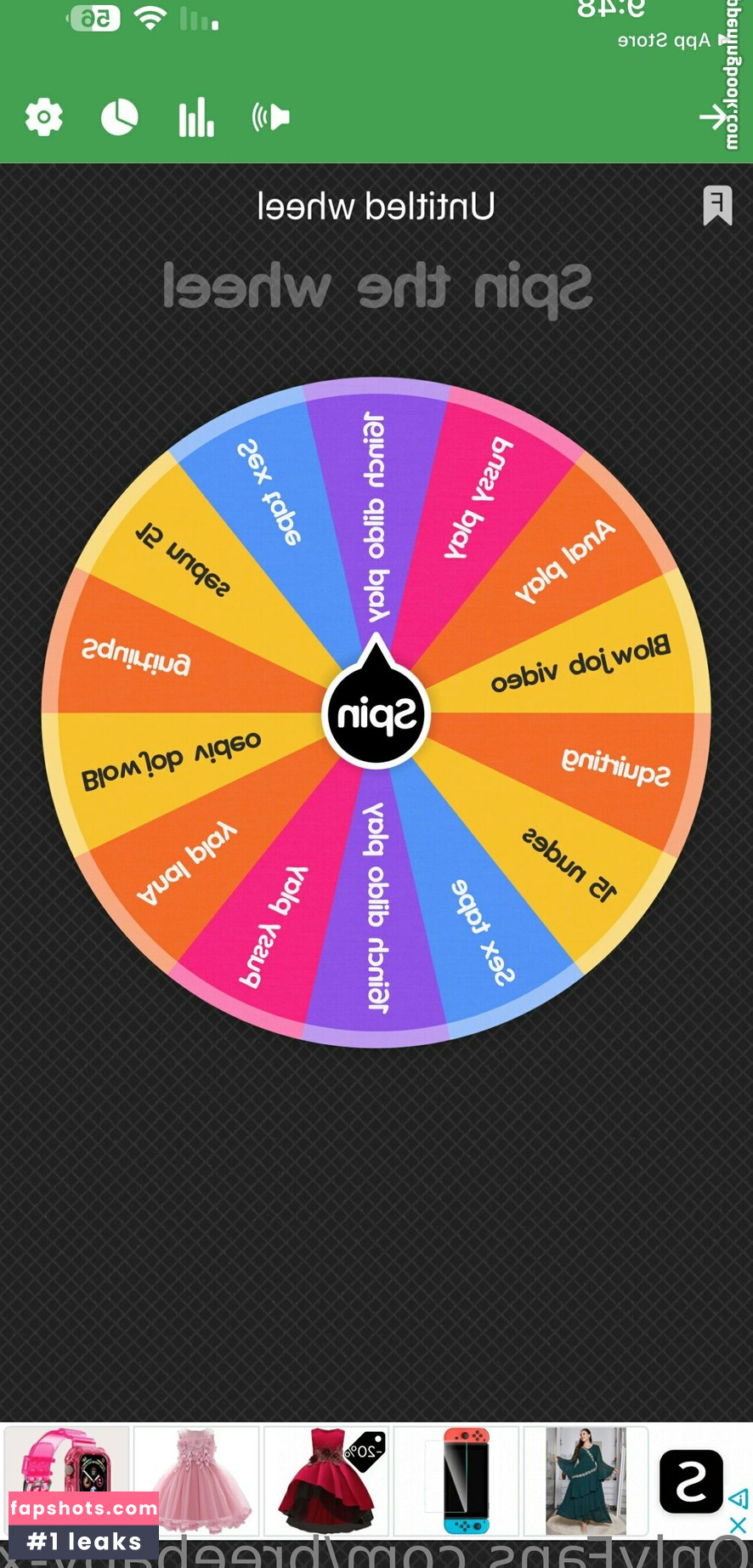Open the red dress ad item

click(326, 1480)
